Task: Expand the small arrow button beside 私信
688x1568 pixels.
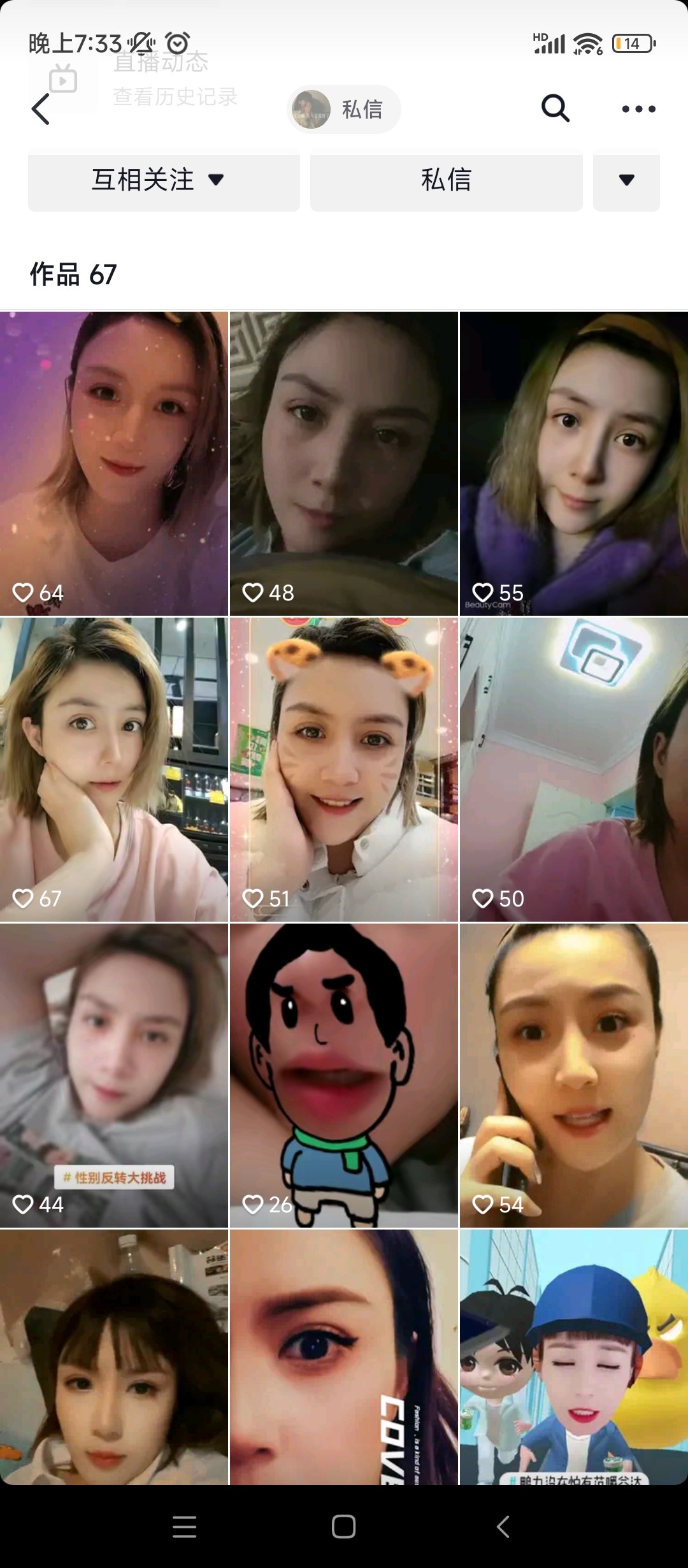Action: click(626, 180)
